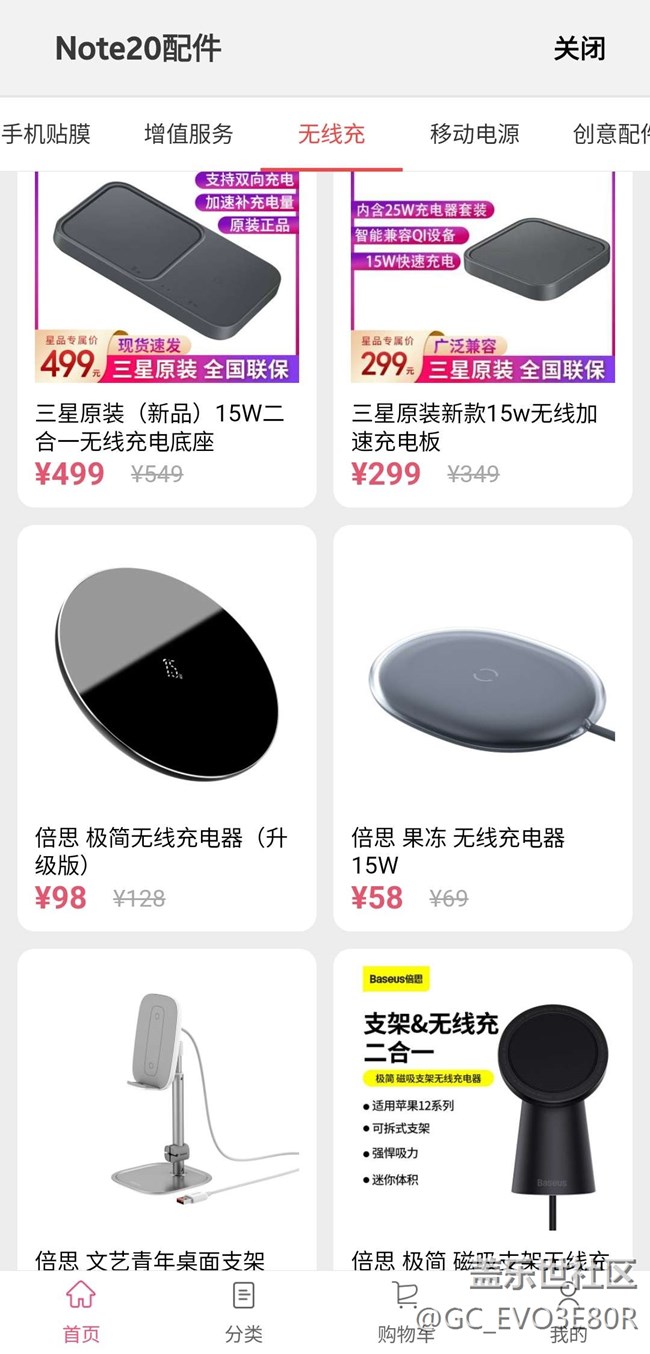650x1354 pixels.
Task: Switch to the 增值服务 tab
Action: pos(188,134)
